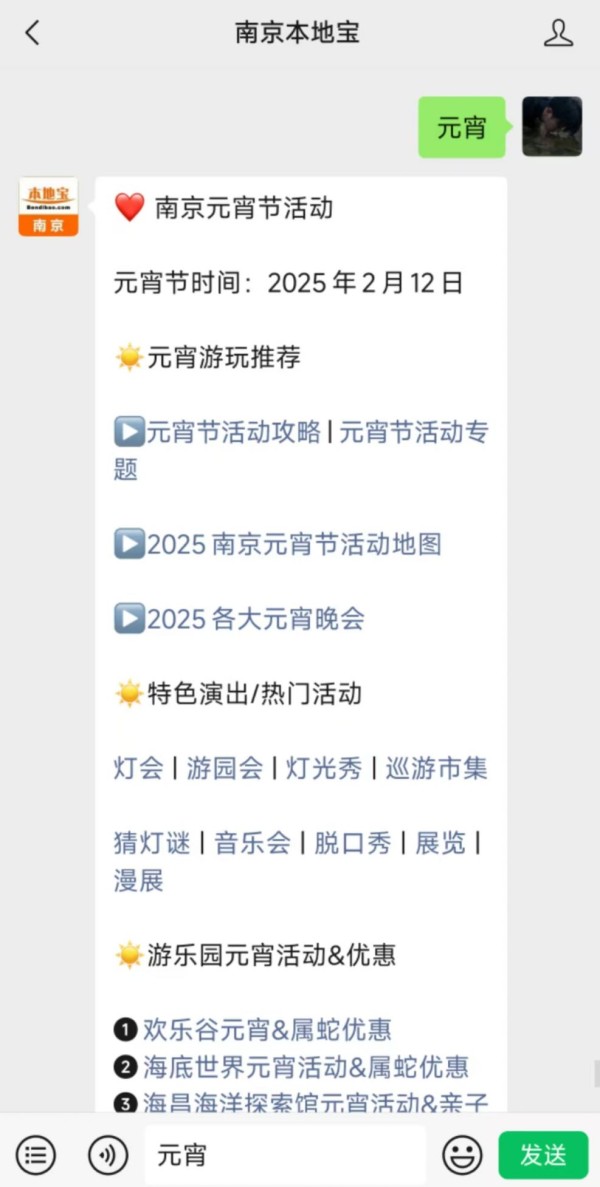Open 欢乐谷元宵&属蛇优惠 link
Screen dimensions: 600x1187
tap(267, 1030)
